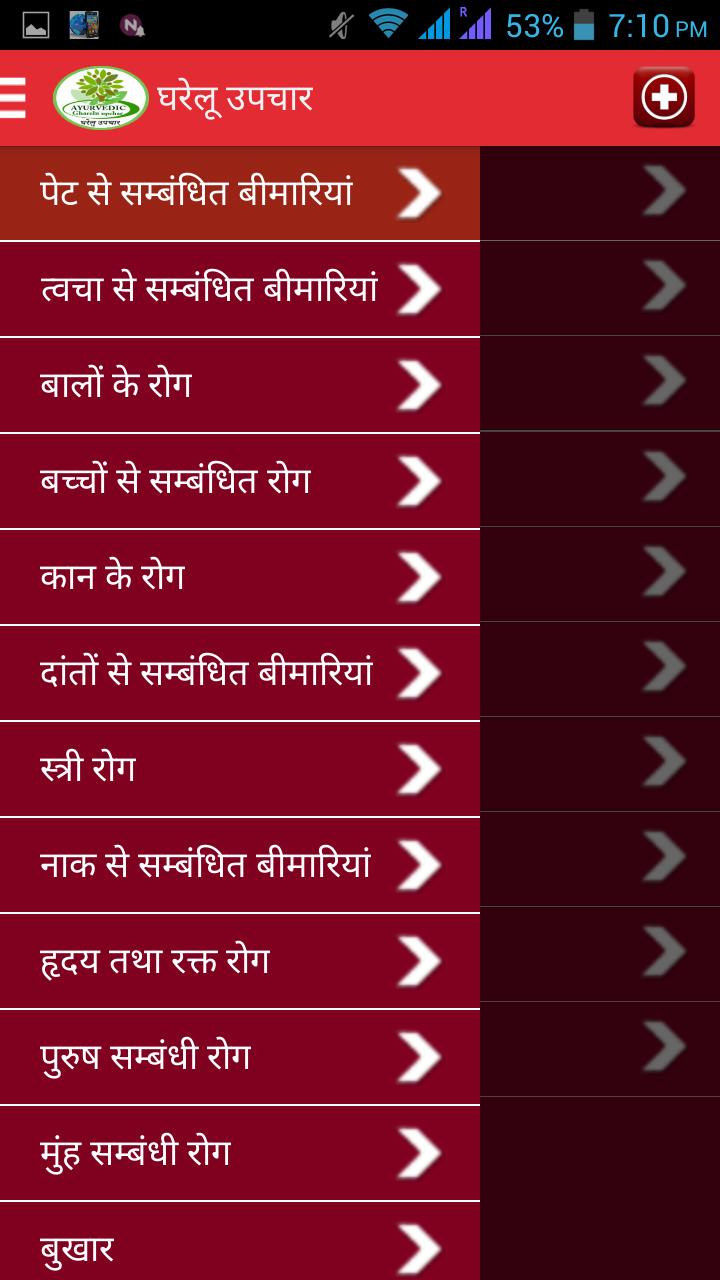
Task: Open the navigation drawer with the hamburger icon
Action: pos(13,96)
